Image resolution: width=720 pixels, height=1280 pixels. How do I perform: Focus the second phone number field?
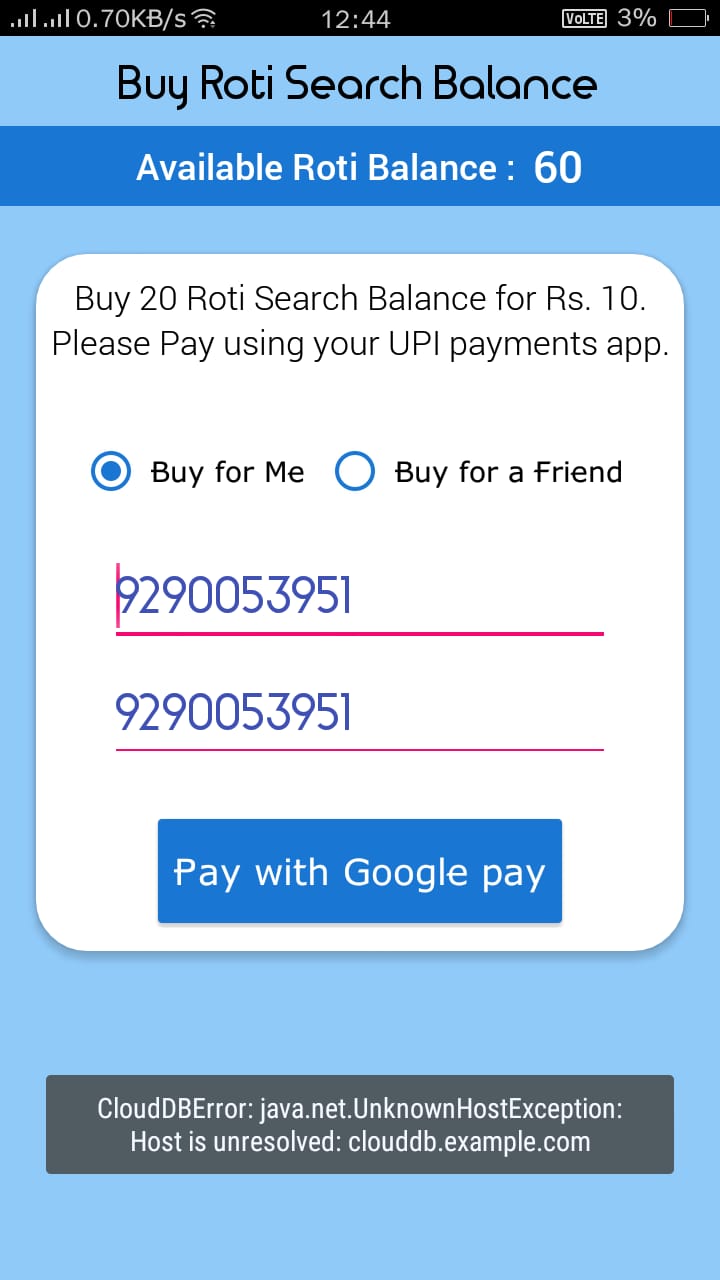358,713
